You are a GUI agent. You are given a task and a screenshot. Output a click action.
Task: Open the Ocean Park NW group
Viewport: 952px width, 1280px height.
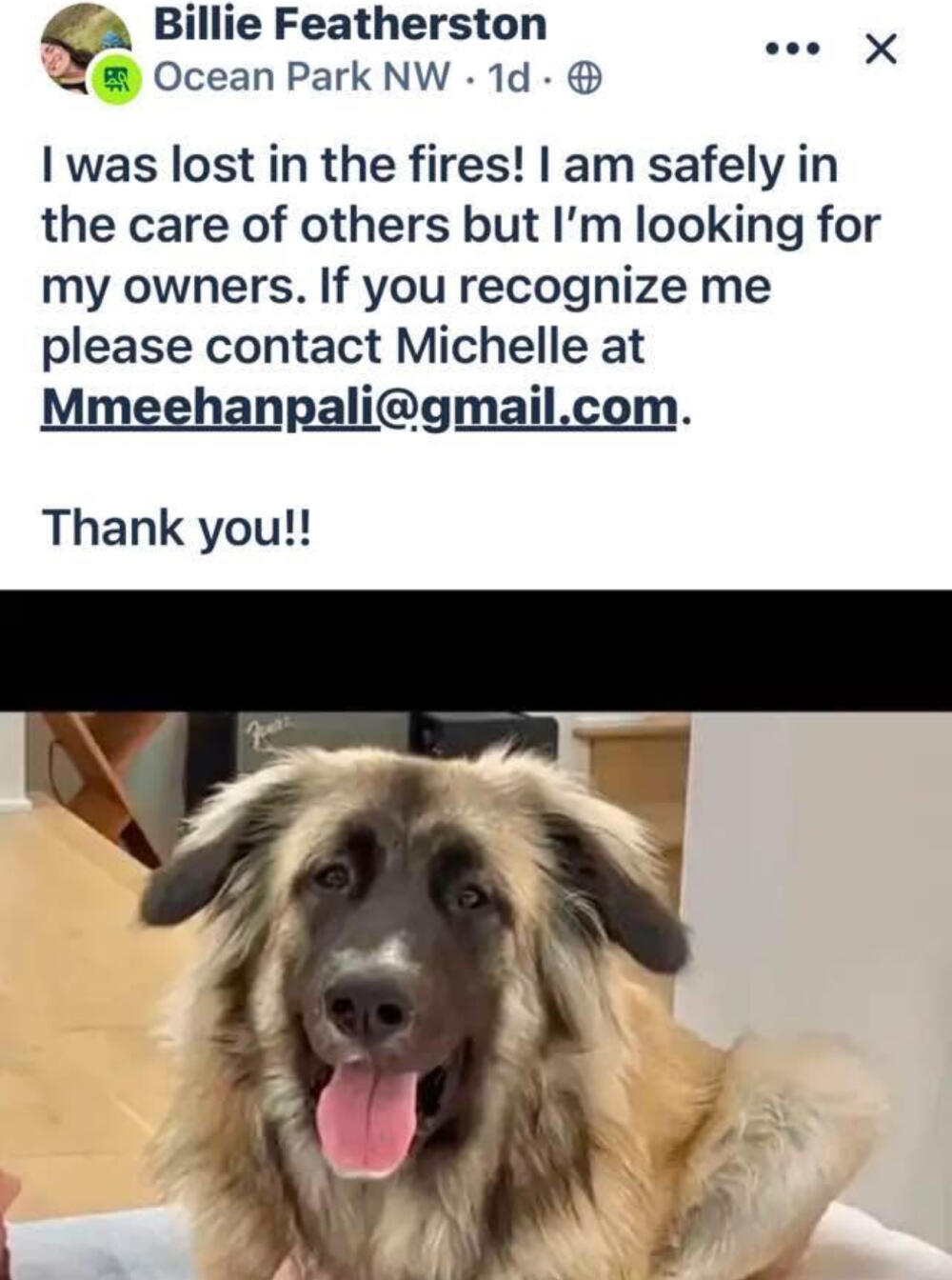pos(301,78)
